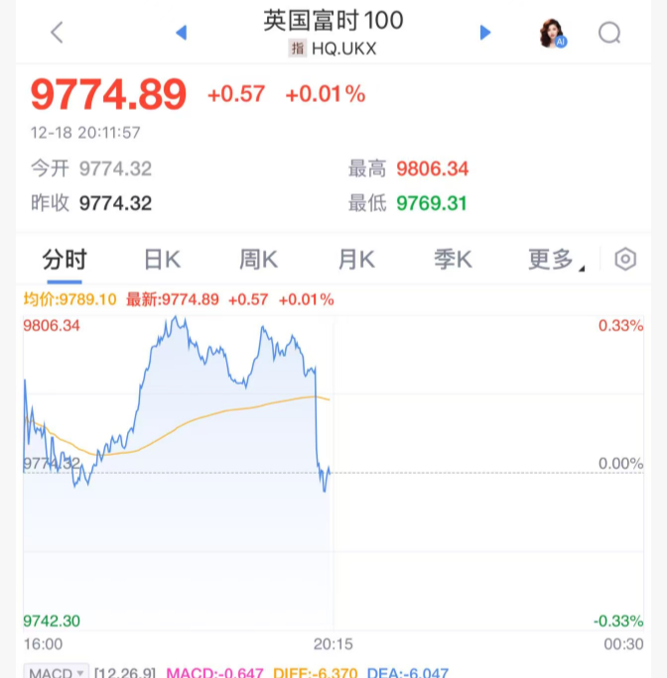Open the MACD indicator dropdown
Viewport: 667px width, 678px height.
pos(56,672)
